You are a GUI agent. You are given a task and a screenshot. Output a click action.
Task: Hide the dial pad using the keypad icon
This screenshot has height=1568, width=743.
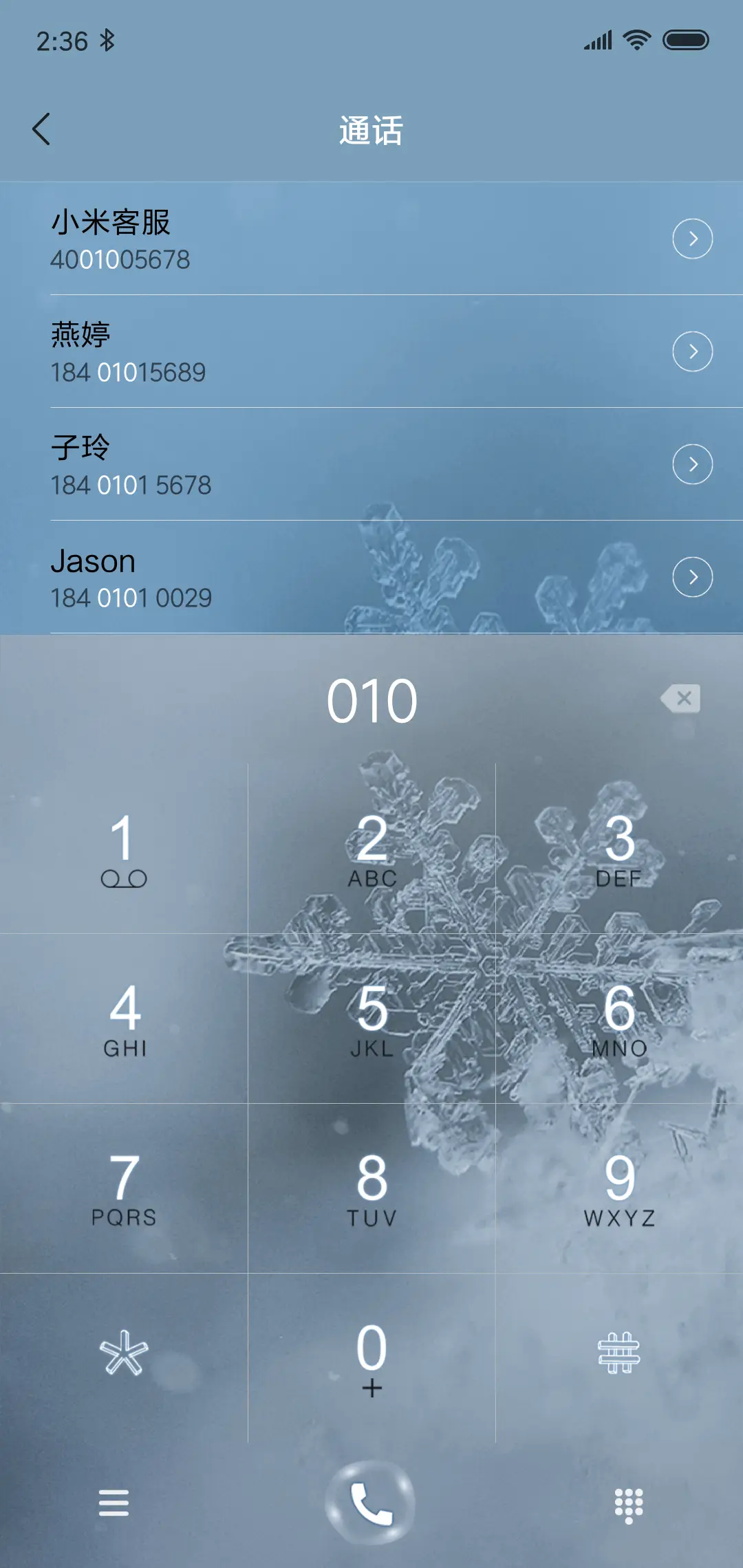pos(628,1503)
